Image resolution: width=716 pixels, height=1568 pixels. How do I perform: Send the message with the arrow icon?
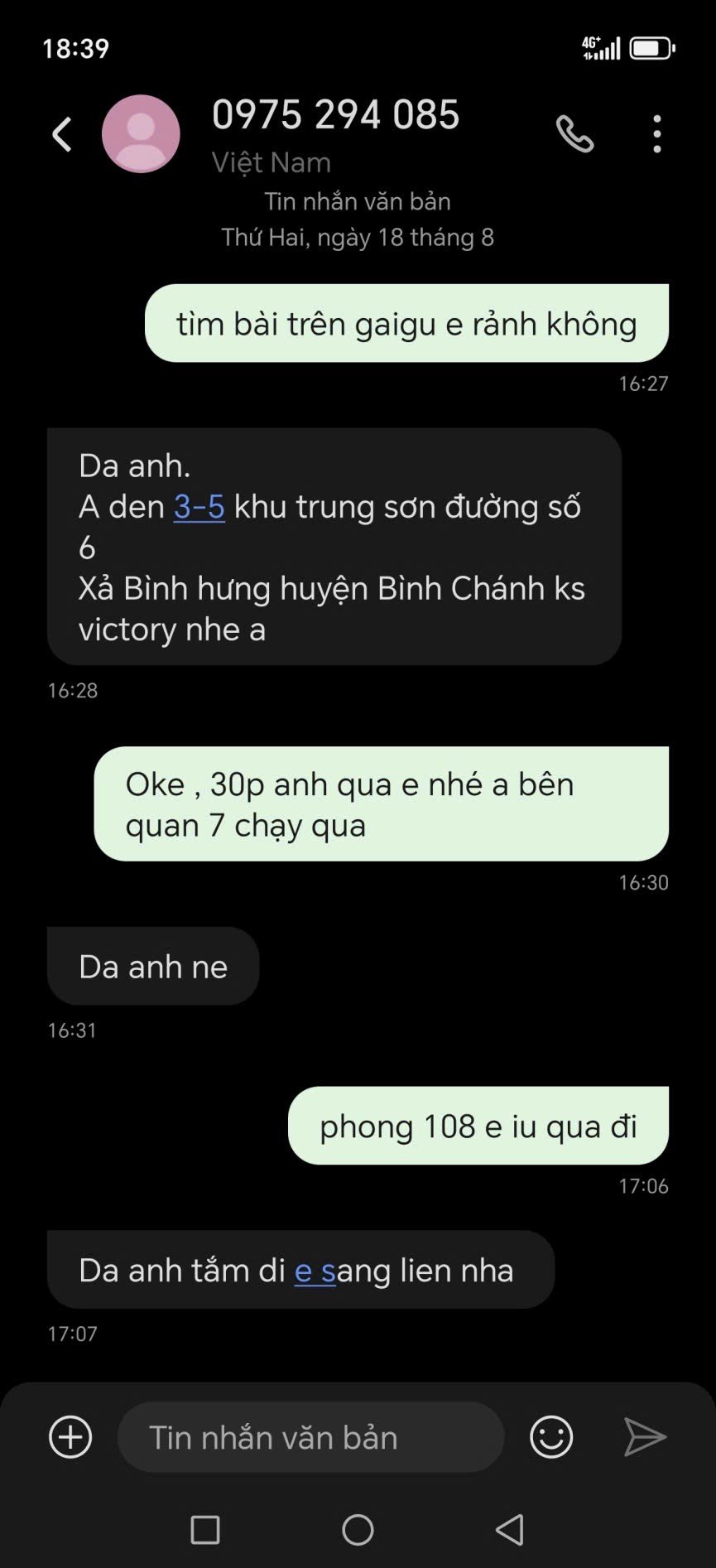644,1437
